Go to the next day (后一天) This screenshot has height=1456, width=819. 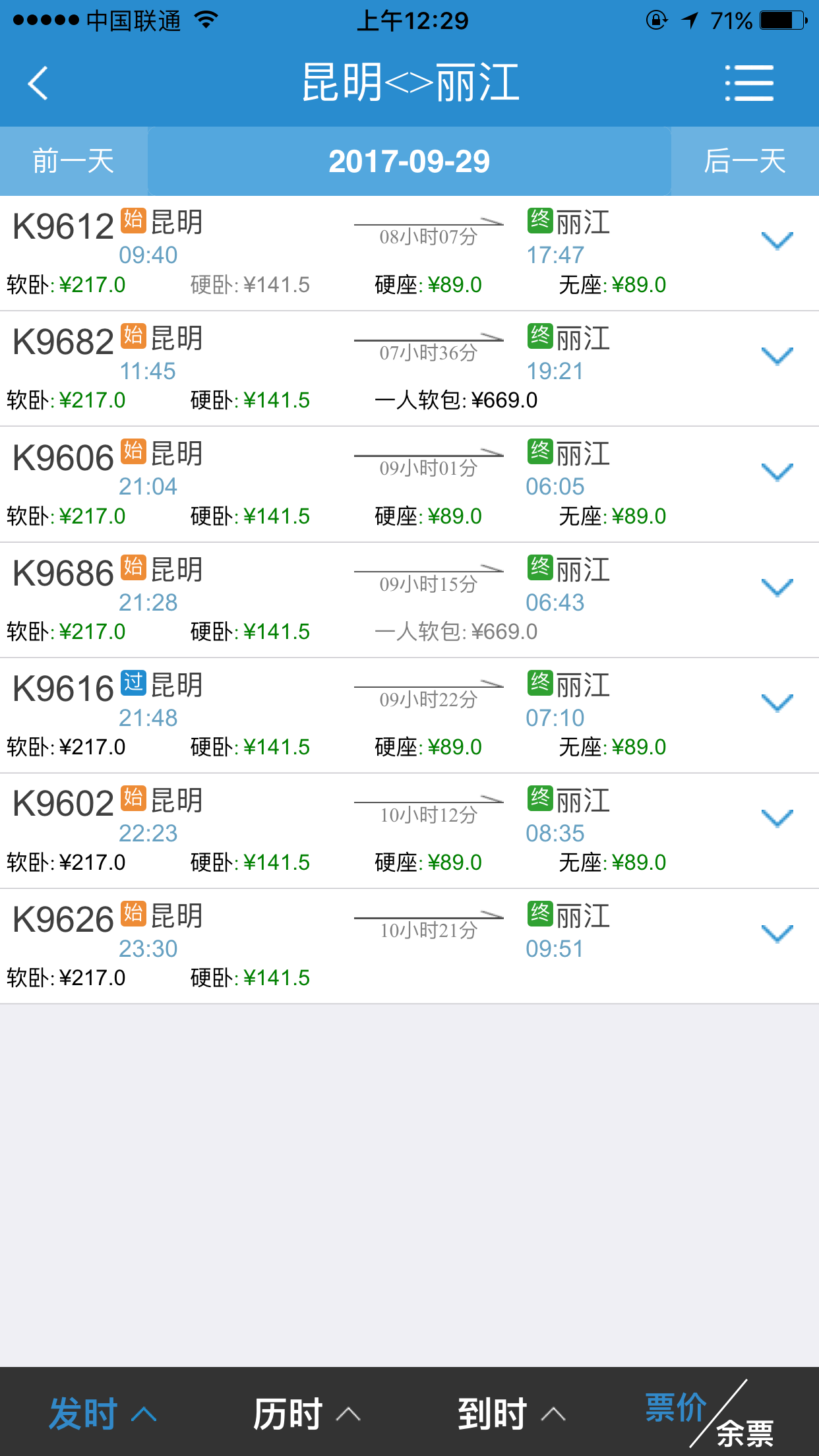click(x=744, y=161)
